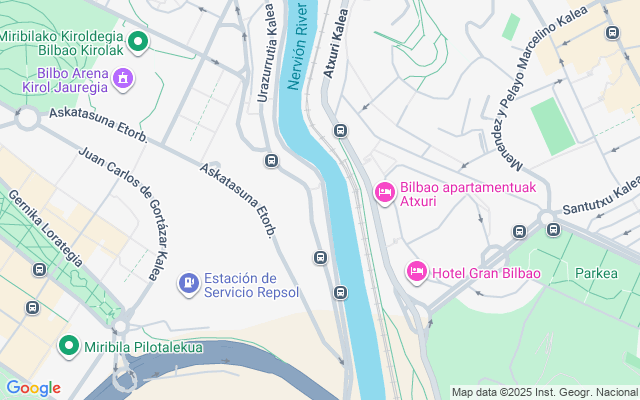This screenshot has width=640, height=400.
Task: Select the transit stop below Urazurrutia Kalea
Action: [271, 160]
